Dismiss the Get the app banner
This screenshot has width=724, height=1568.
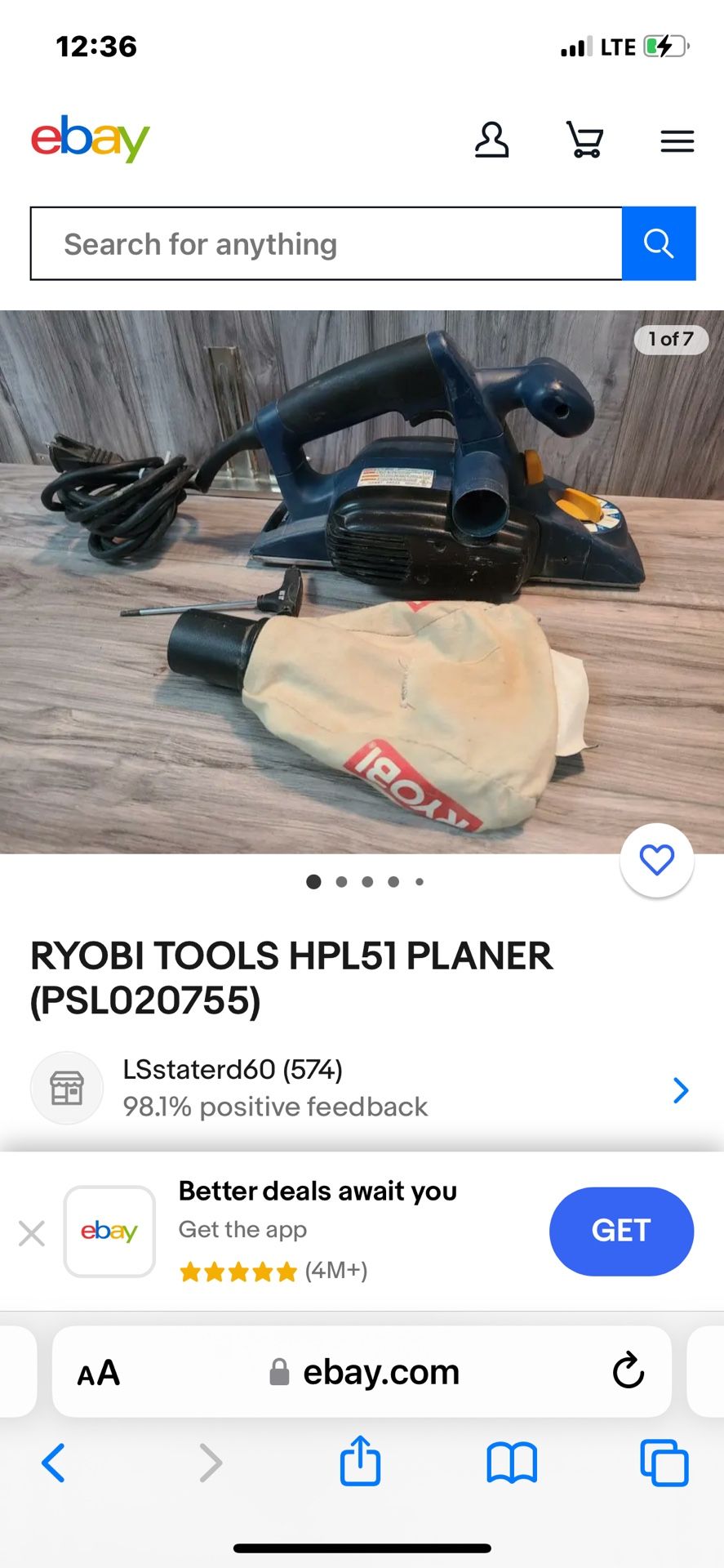(32, 1233)
